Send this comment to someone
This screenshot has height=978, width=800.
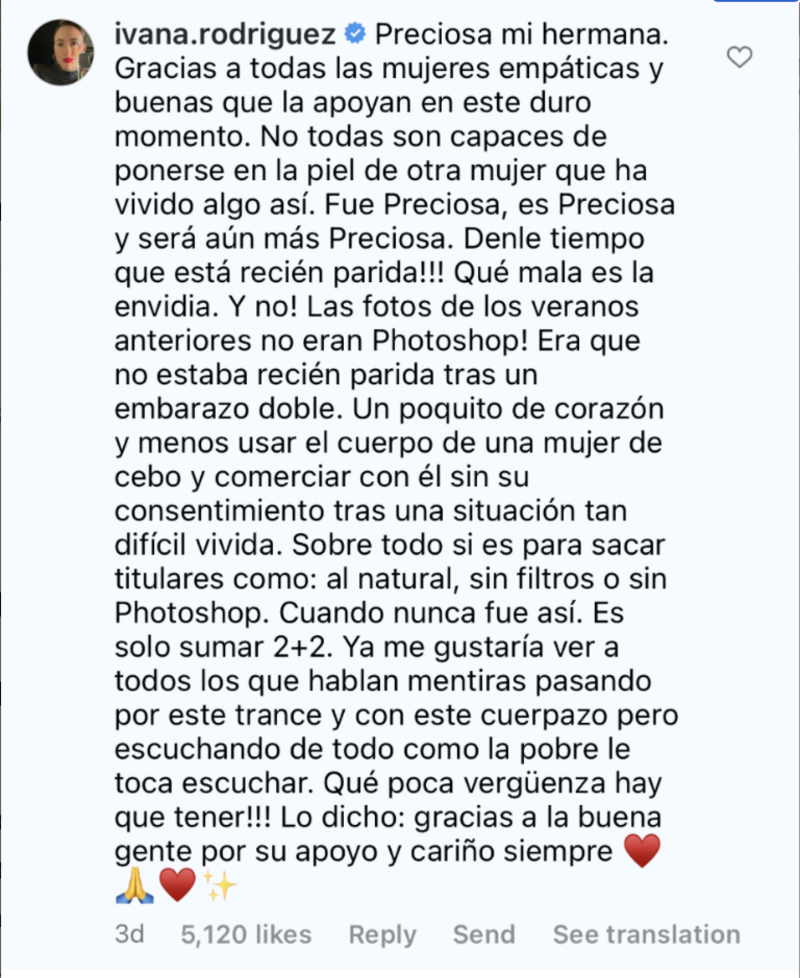pyautogui.click(x=484, y=935)
